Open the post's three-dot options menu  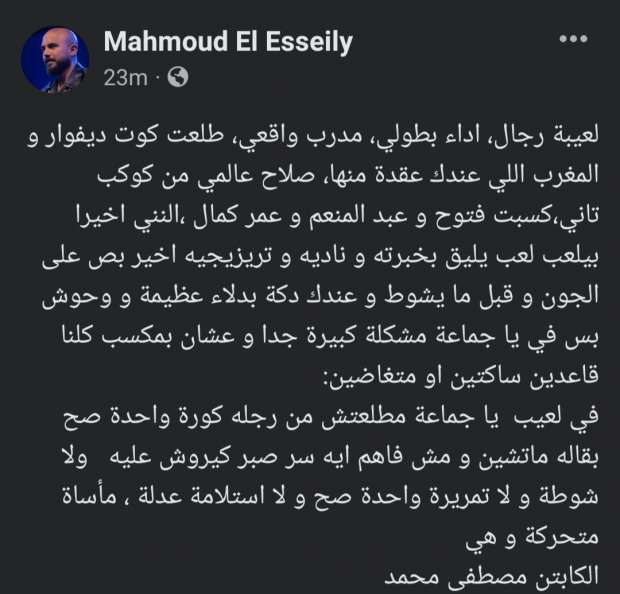pos(573,41)
